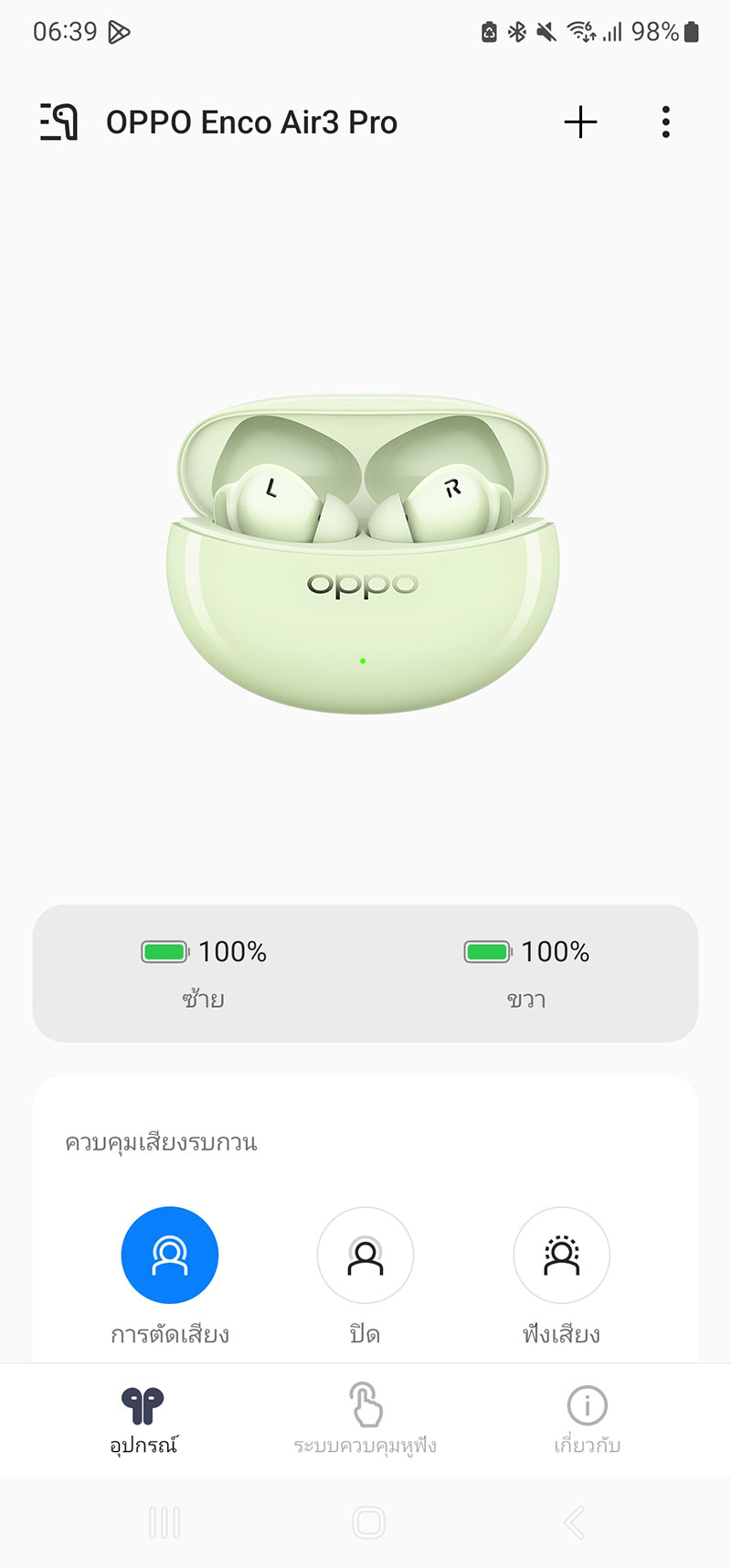Viewport: 731px width, 1568px height.
Task: Switch to the เกี่ยวกับ tab
Action: (x=587, y=1419)
